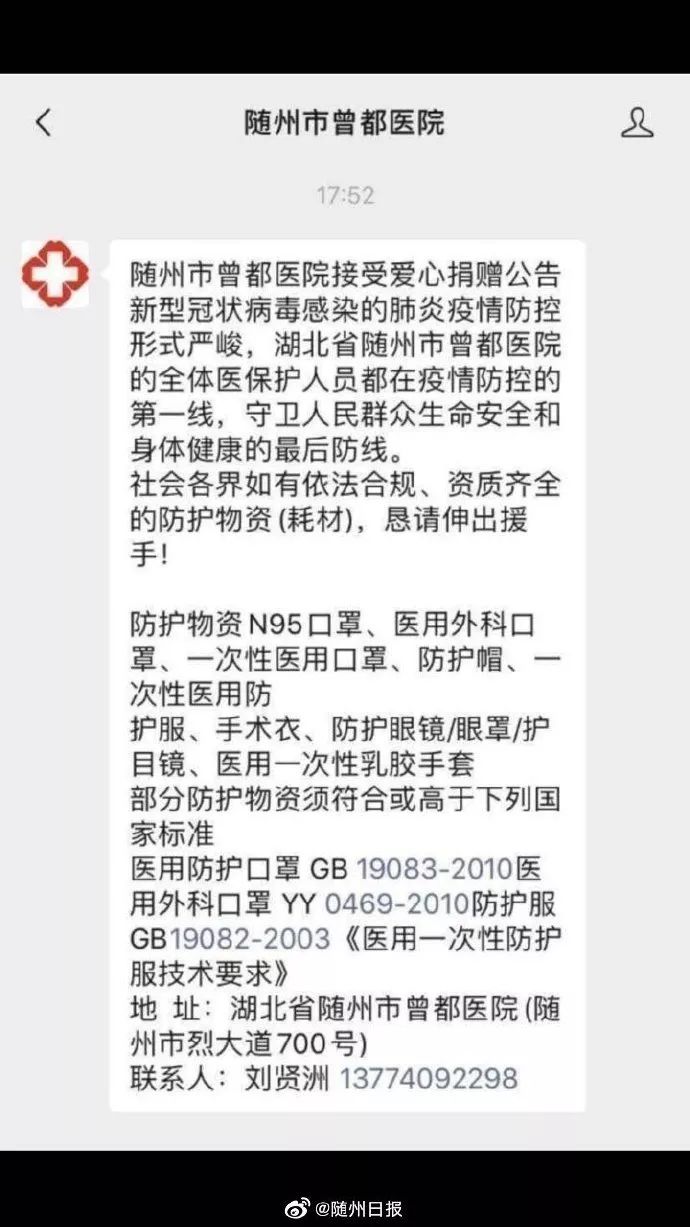Tap the hospital's red cross avatar
690x1227 pixels.
coord(55,274)
